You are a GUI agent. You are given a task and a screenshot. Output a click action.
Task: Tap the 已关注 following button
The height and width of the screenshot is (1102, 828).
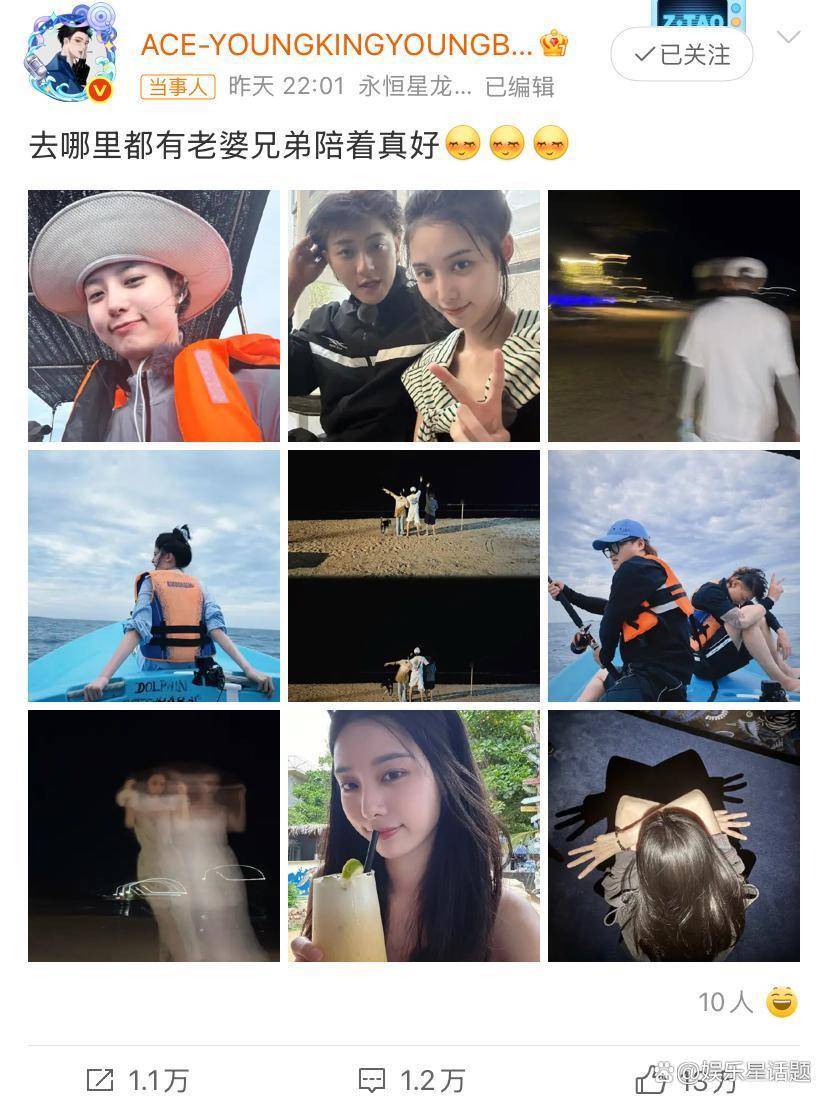coord(681,54)
